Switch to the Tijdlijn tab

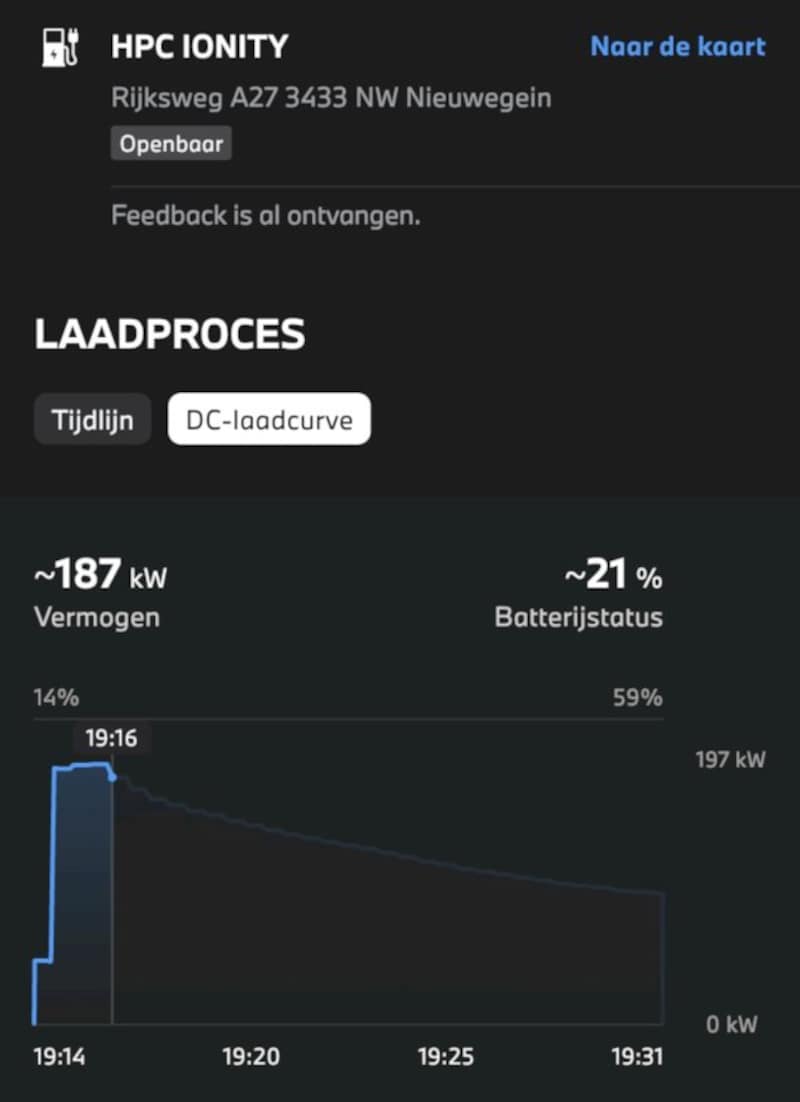pos(92,419)
